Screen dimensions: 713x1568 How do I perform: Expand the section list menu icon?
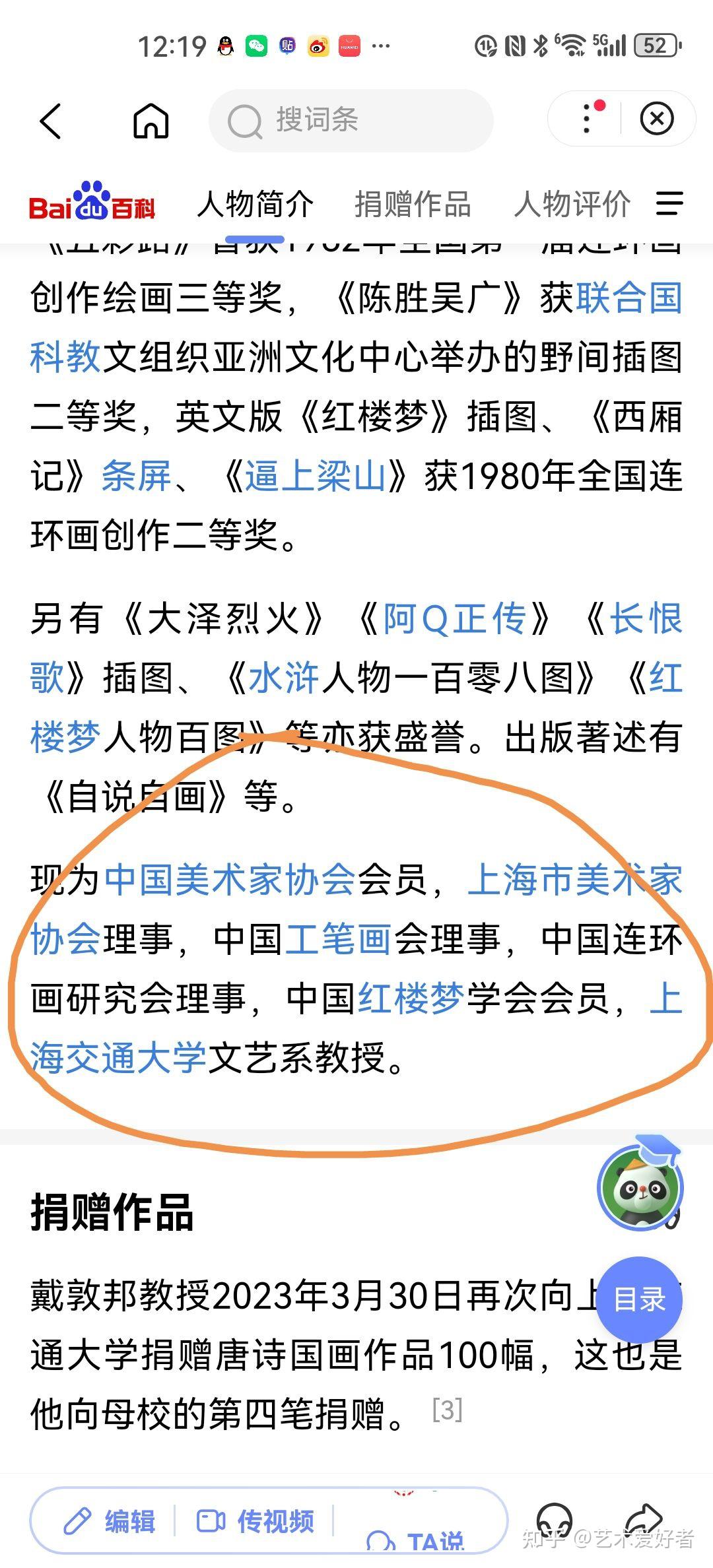[x=669, y=203]
